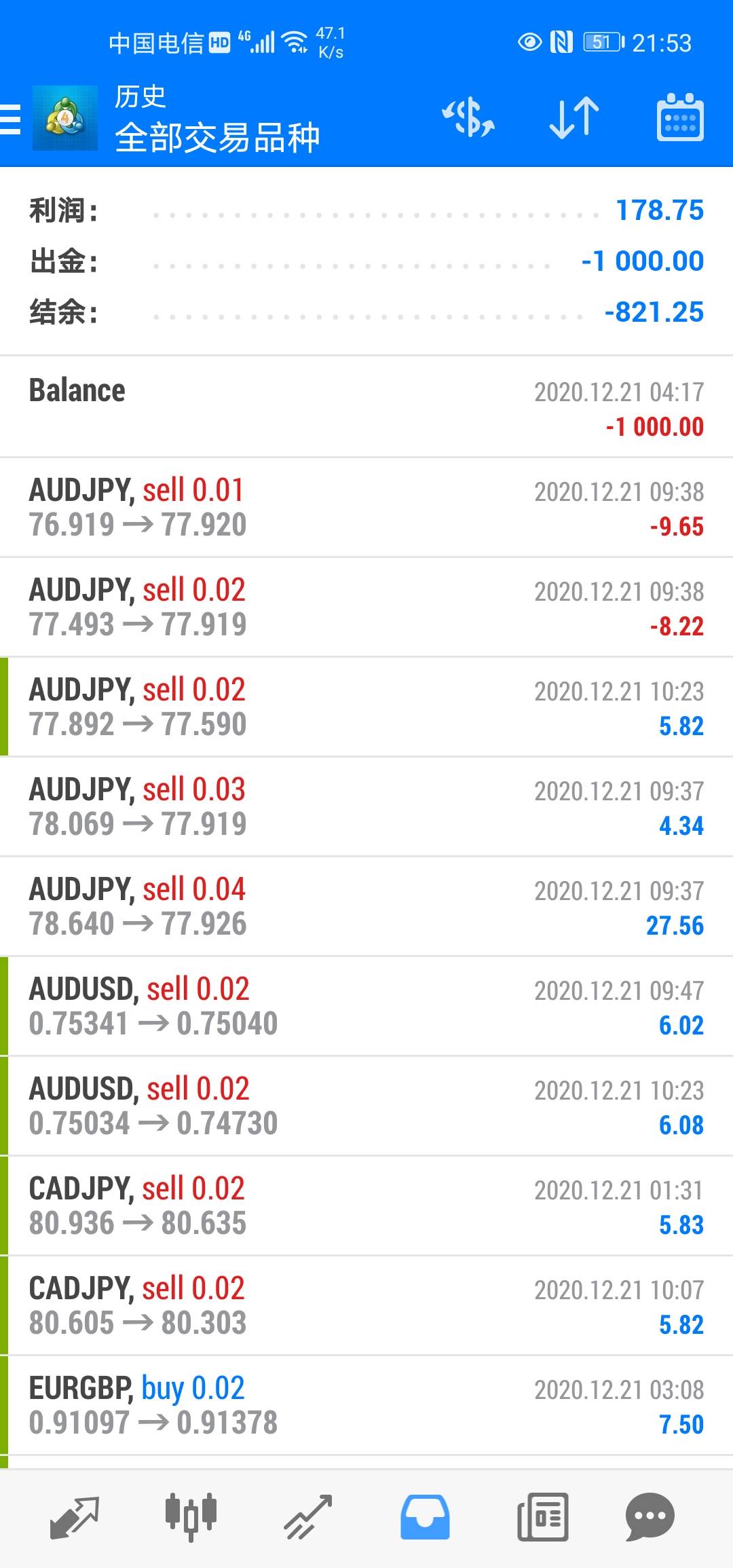Open AUDJPY sell 0.03 trade
This screenshot has height=1568, width=733.
[x=366, y=806]
